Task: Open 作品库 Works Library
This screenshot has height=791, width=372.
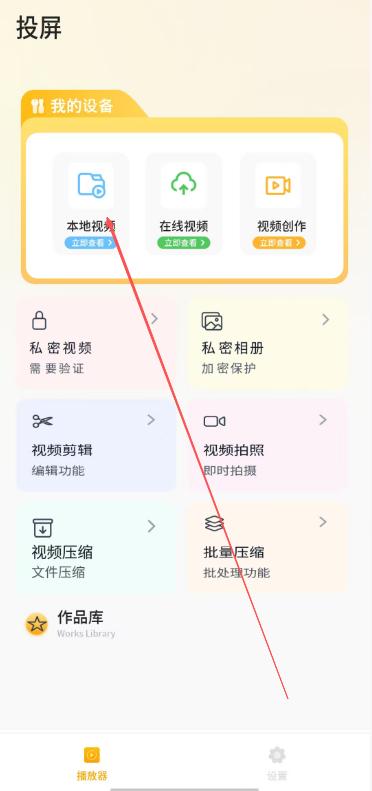Action: coord(71,625)
